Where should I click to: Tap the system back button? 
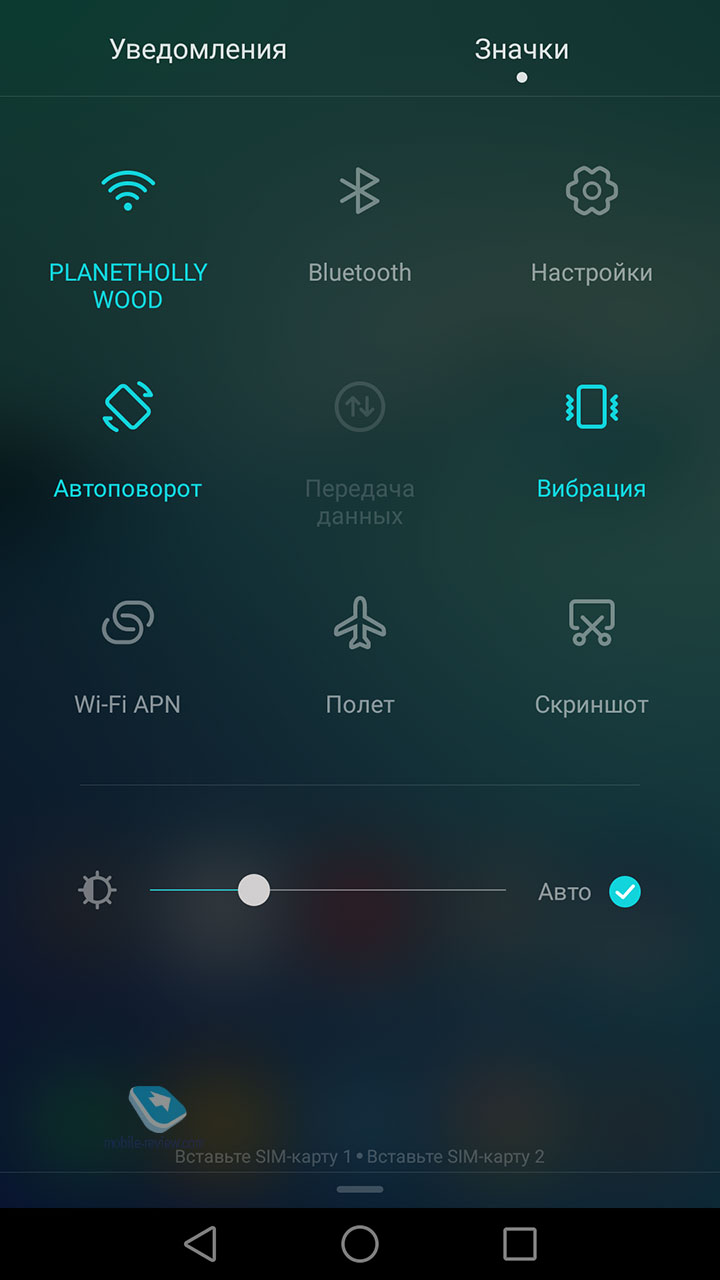200,1244
